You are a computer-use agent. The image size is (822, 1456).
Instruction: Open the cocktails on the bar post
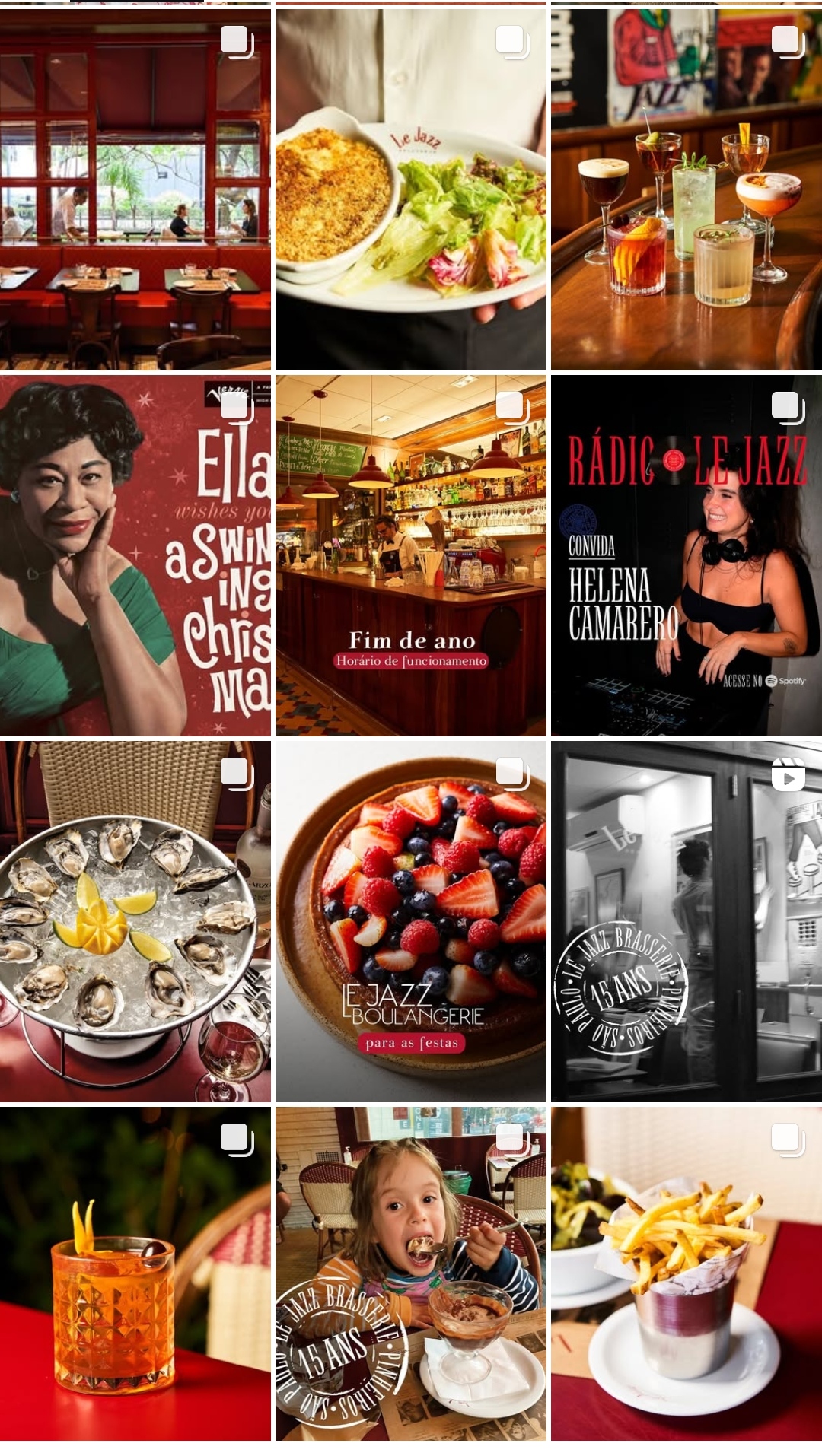(687, 190)
